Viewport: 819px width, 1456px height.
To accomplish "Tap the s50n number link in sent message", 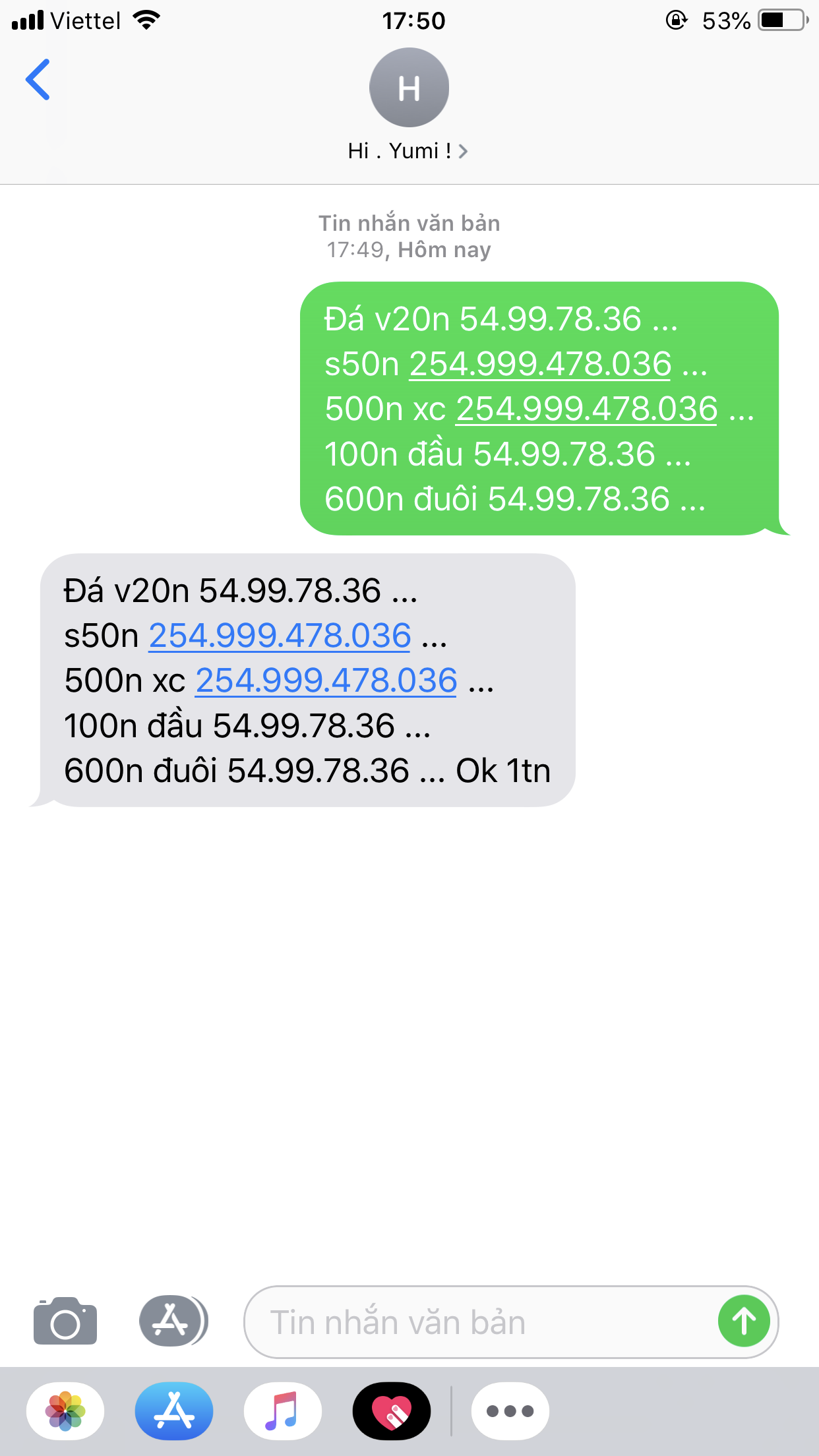I will [541, 364].
